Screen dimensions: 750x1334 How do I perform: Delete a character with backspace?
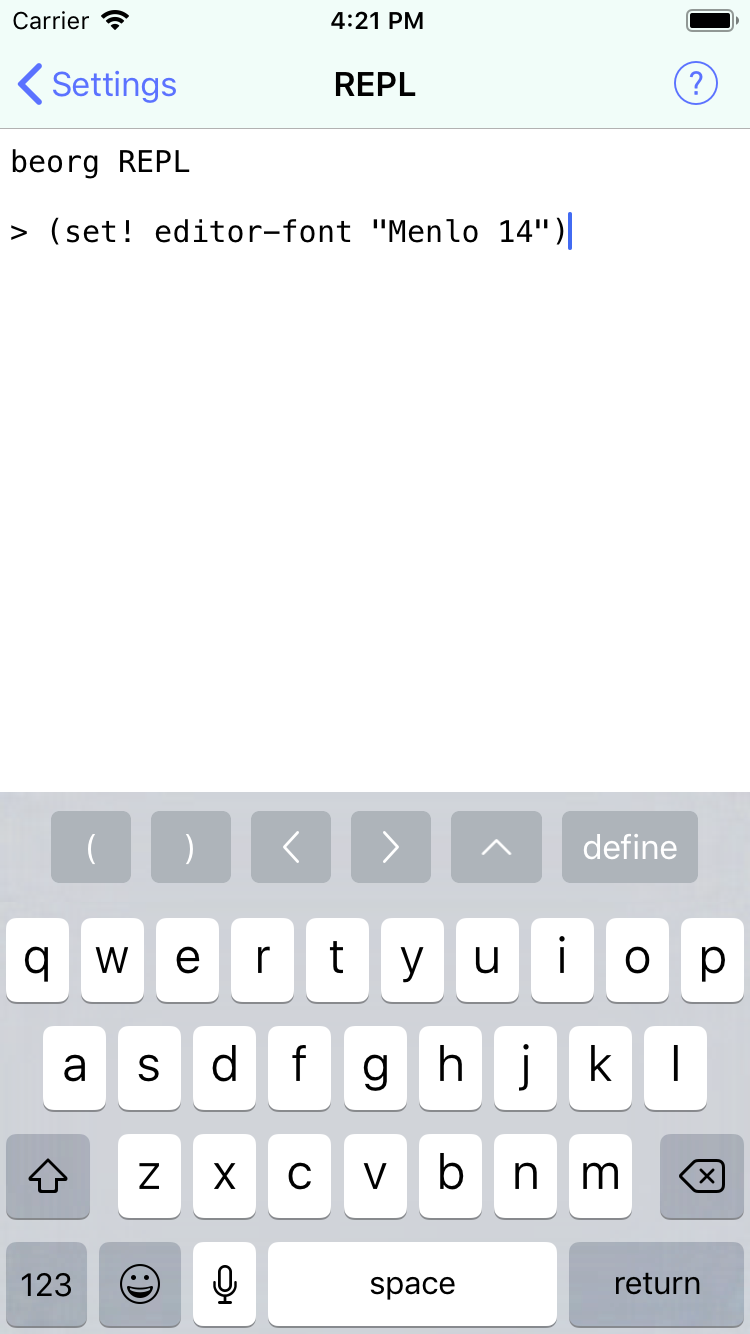702,1176
